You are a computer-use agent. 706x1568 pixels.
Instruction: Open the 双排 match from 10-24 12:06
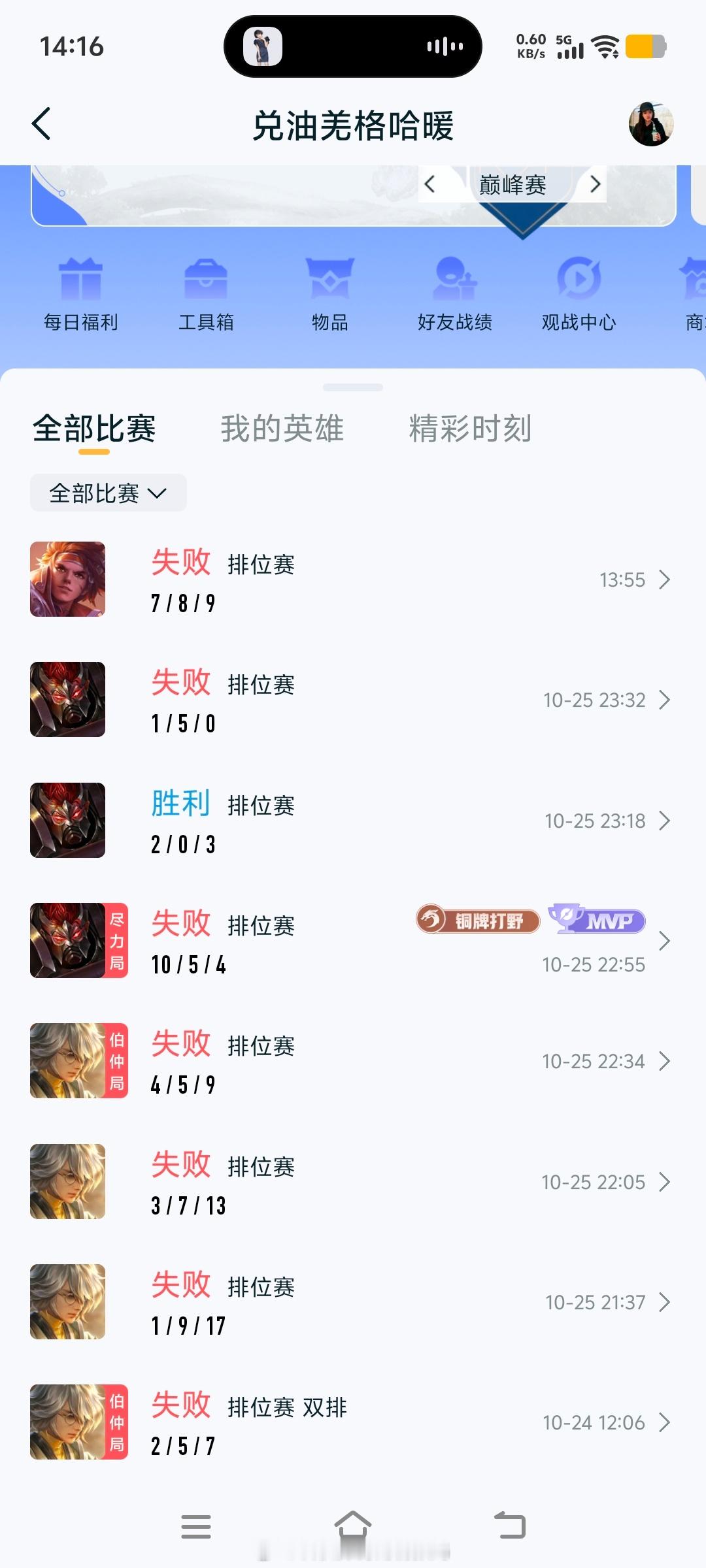353,1422
